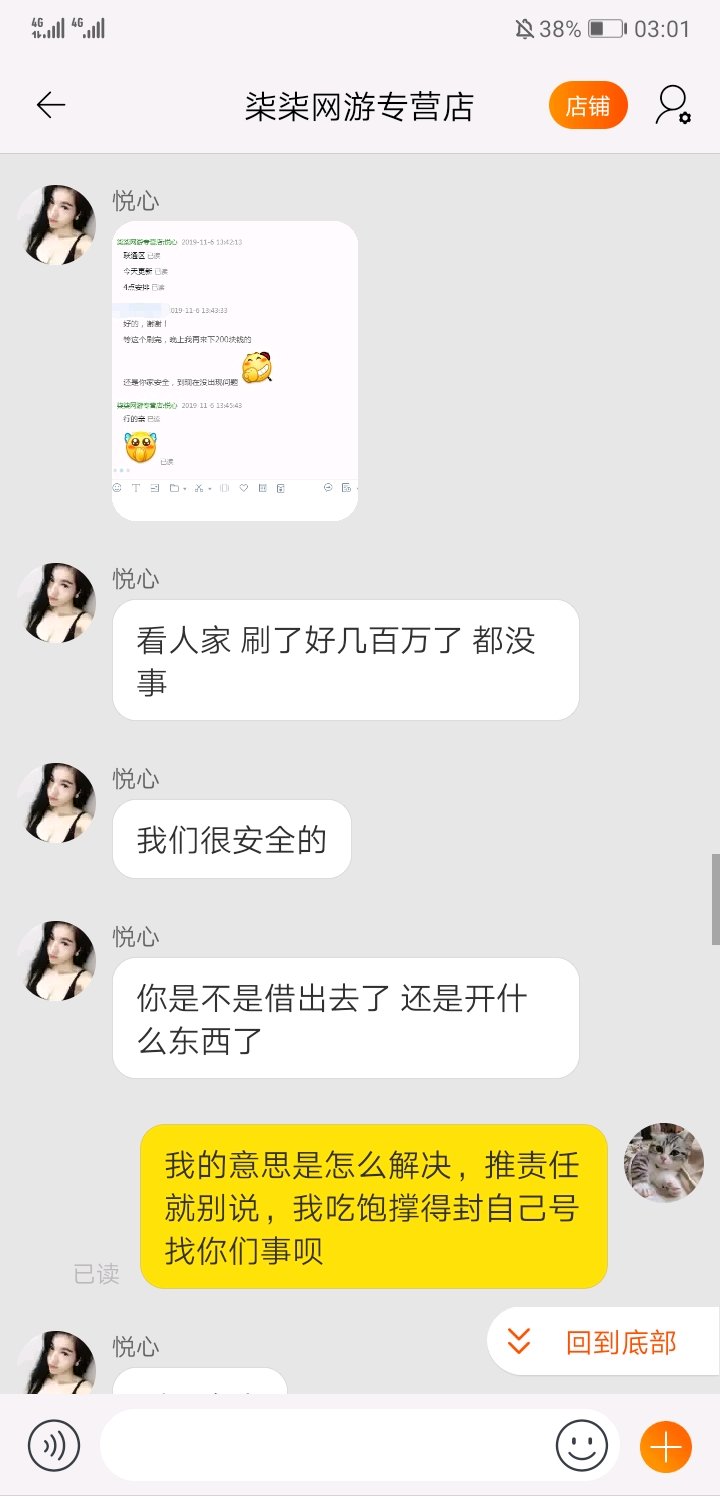
Task: View 悦心's avatar beside 我们很安全的
Action: pyautogui.click(x=57, y=802)
